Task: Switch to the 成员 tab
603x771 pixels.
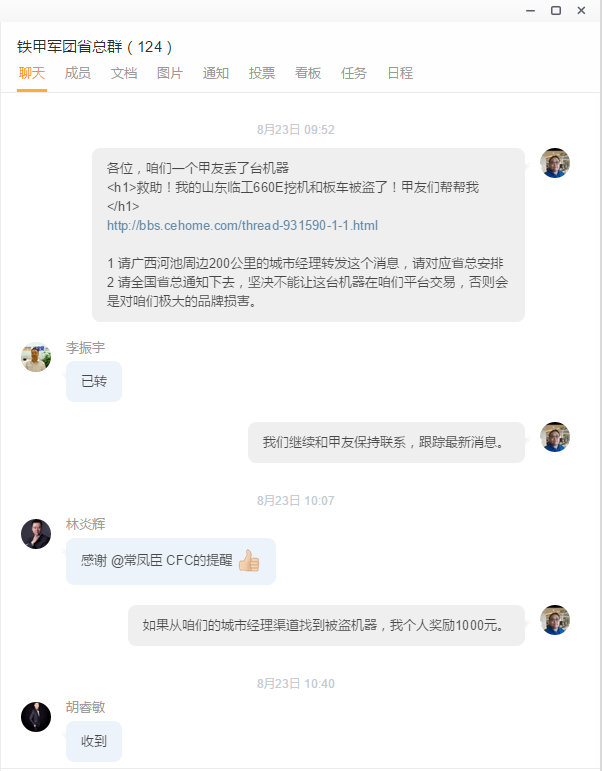Action: 78,73
